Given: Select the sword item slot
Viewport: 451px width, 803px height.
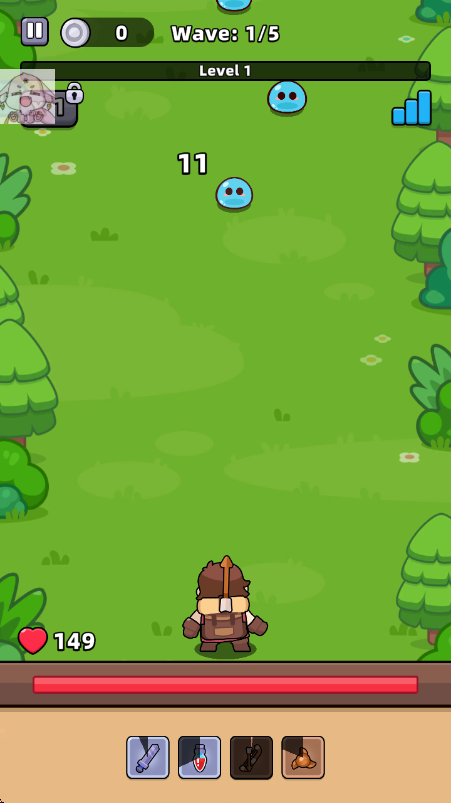Looking at the screenshot, I should point(148,757).
